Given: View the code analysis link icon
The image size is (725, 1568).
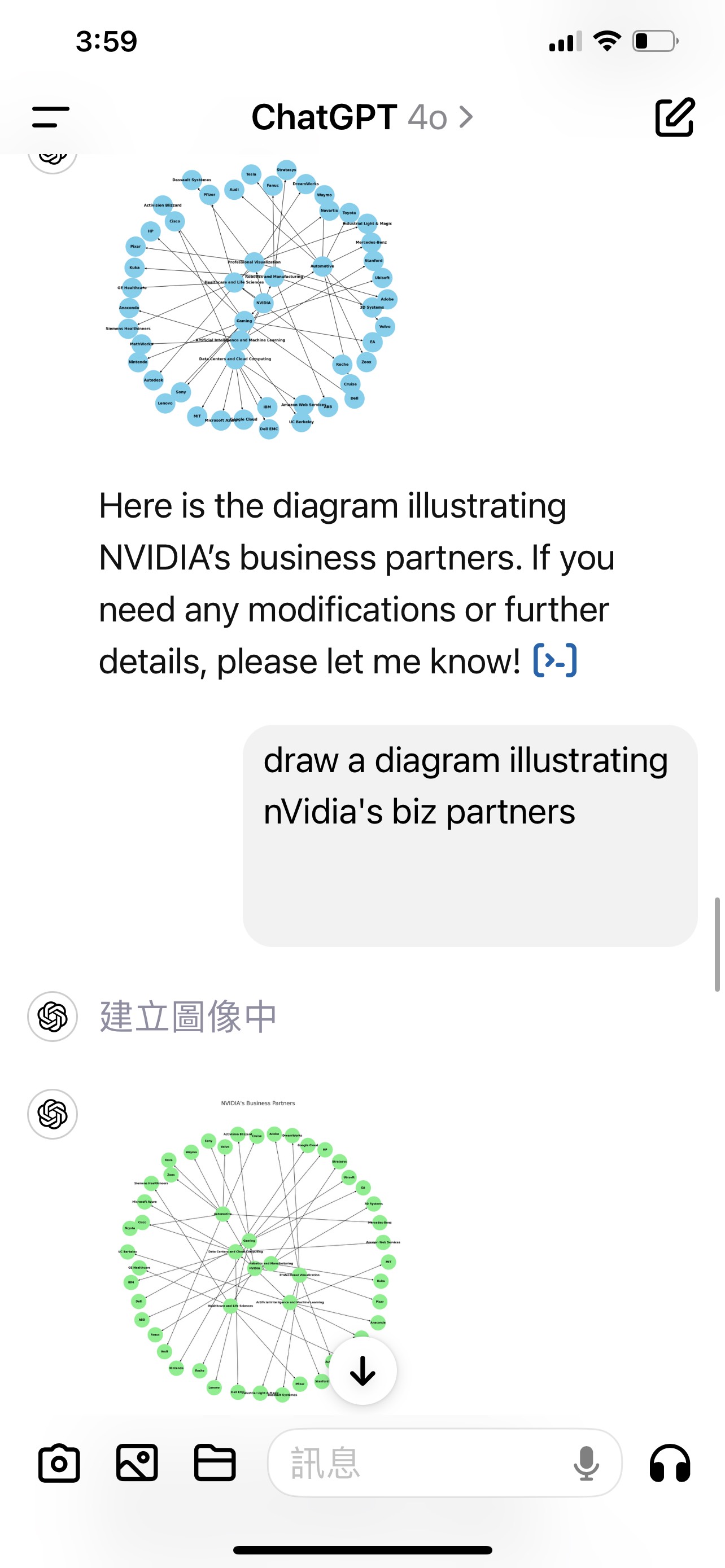Looking at the screenshot, I should tap(554, 660).
